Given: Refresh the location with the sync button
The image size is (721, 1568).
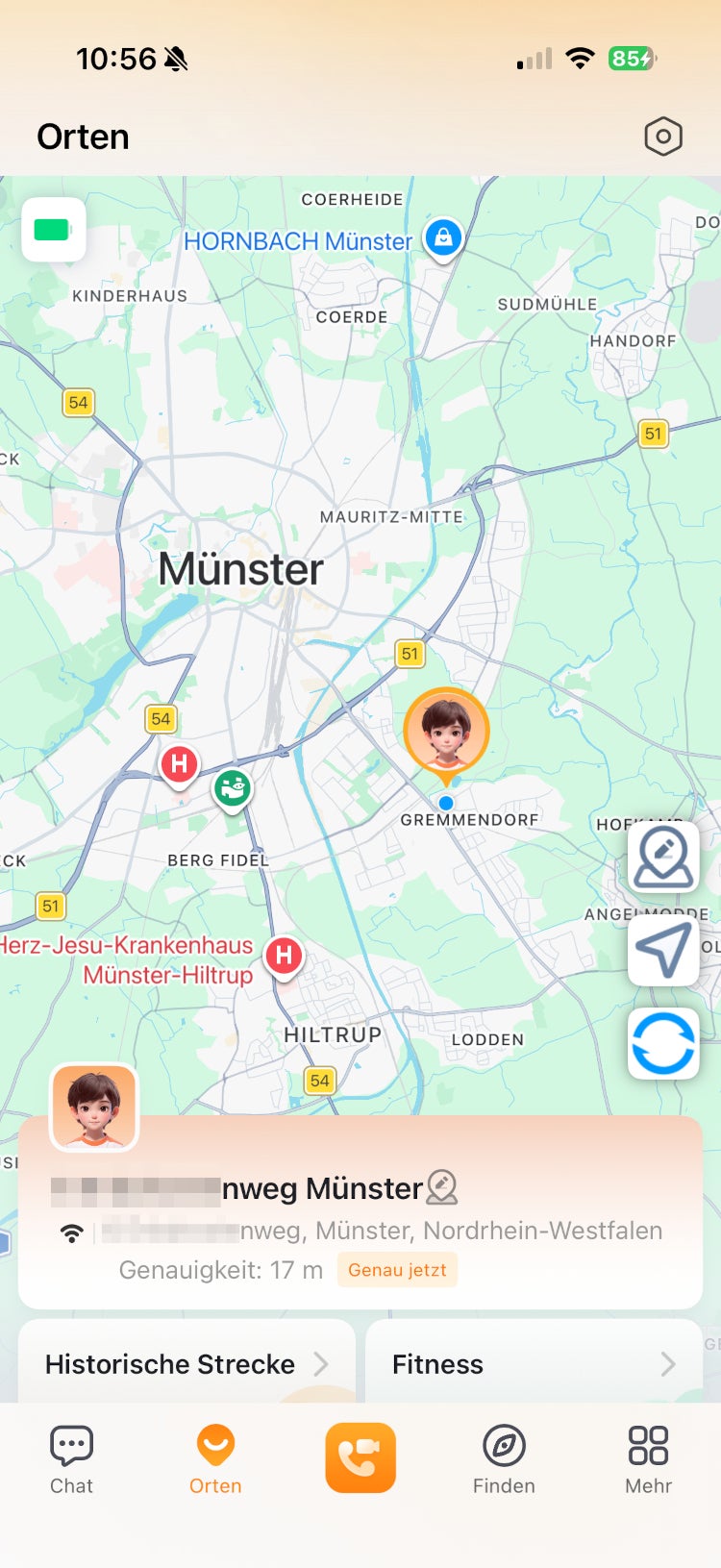Looking at the screenshot, I should [x=663, y=1043].
